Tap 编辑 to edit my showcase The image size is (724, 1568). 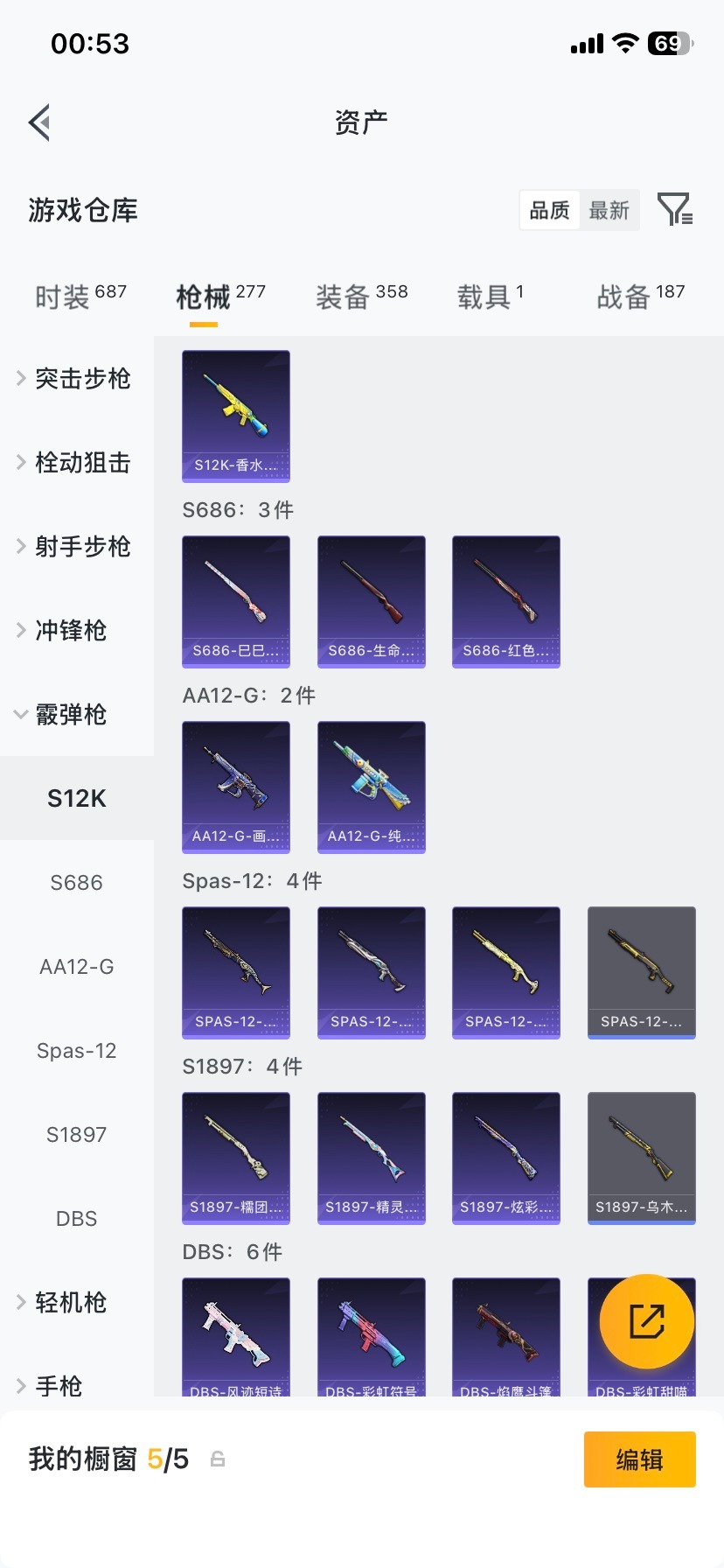[x=639, y=1459]
